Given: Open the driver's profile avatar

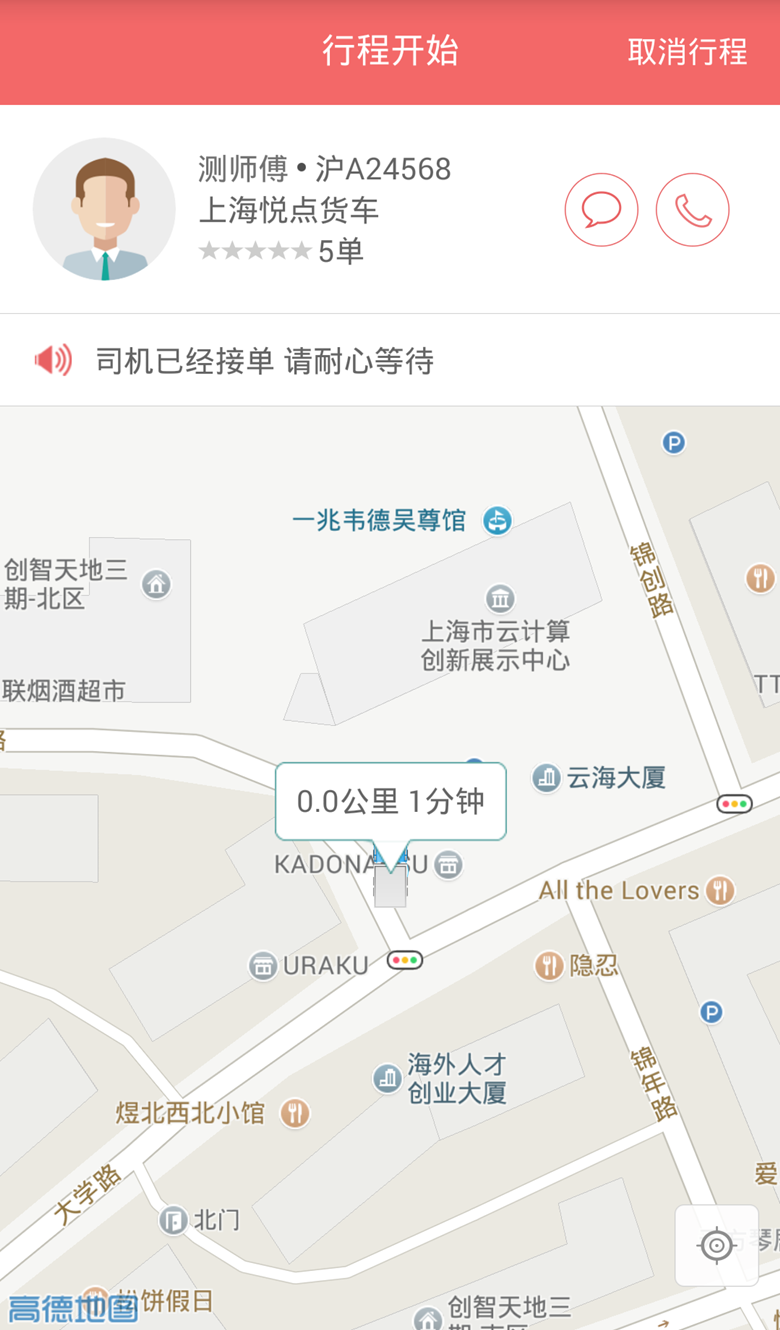Looking at the screenshot, I should click(104, 209).
